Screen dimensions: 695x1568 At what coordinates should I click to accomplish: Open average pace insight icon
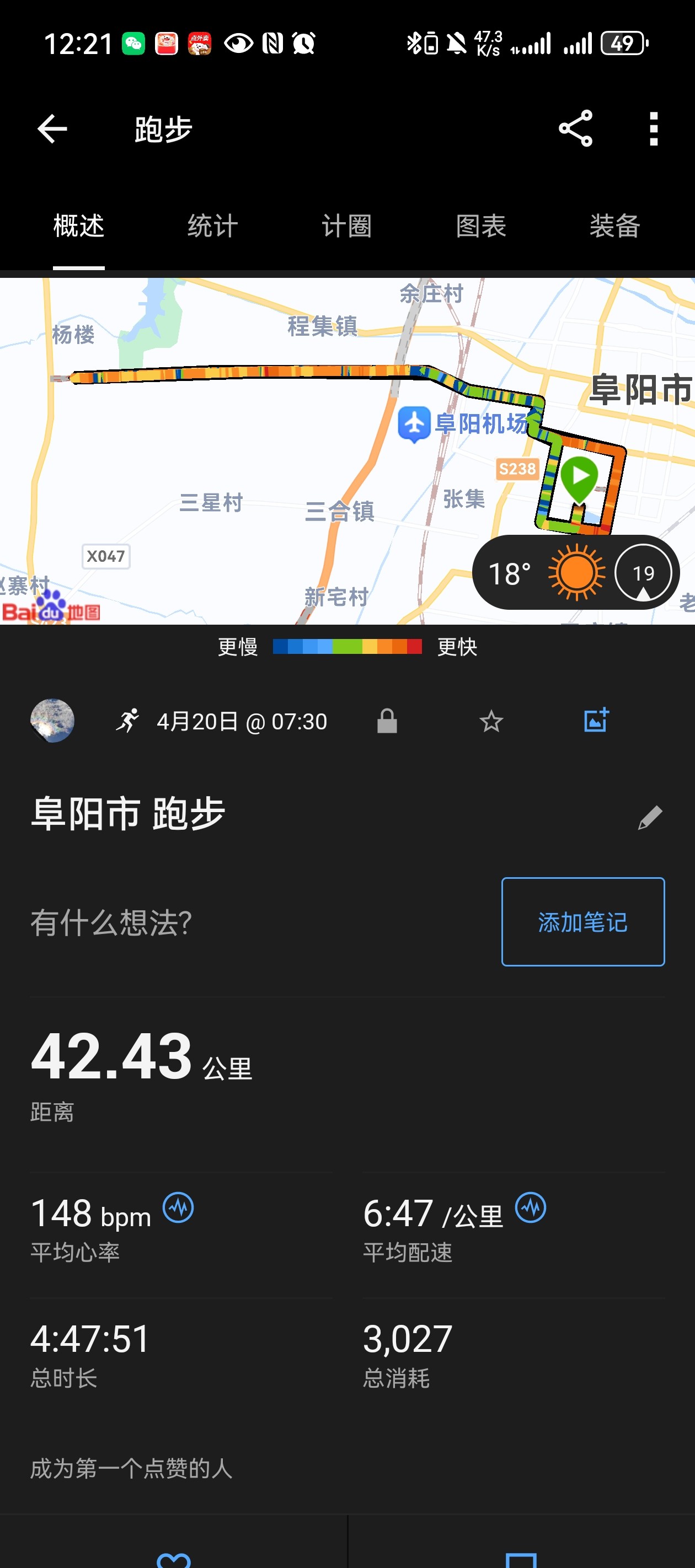coord(531,1207)
